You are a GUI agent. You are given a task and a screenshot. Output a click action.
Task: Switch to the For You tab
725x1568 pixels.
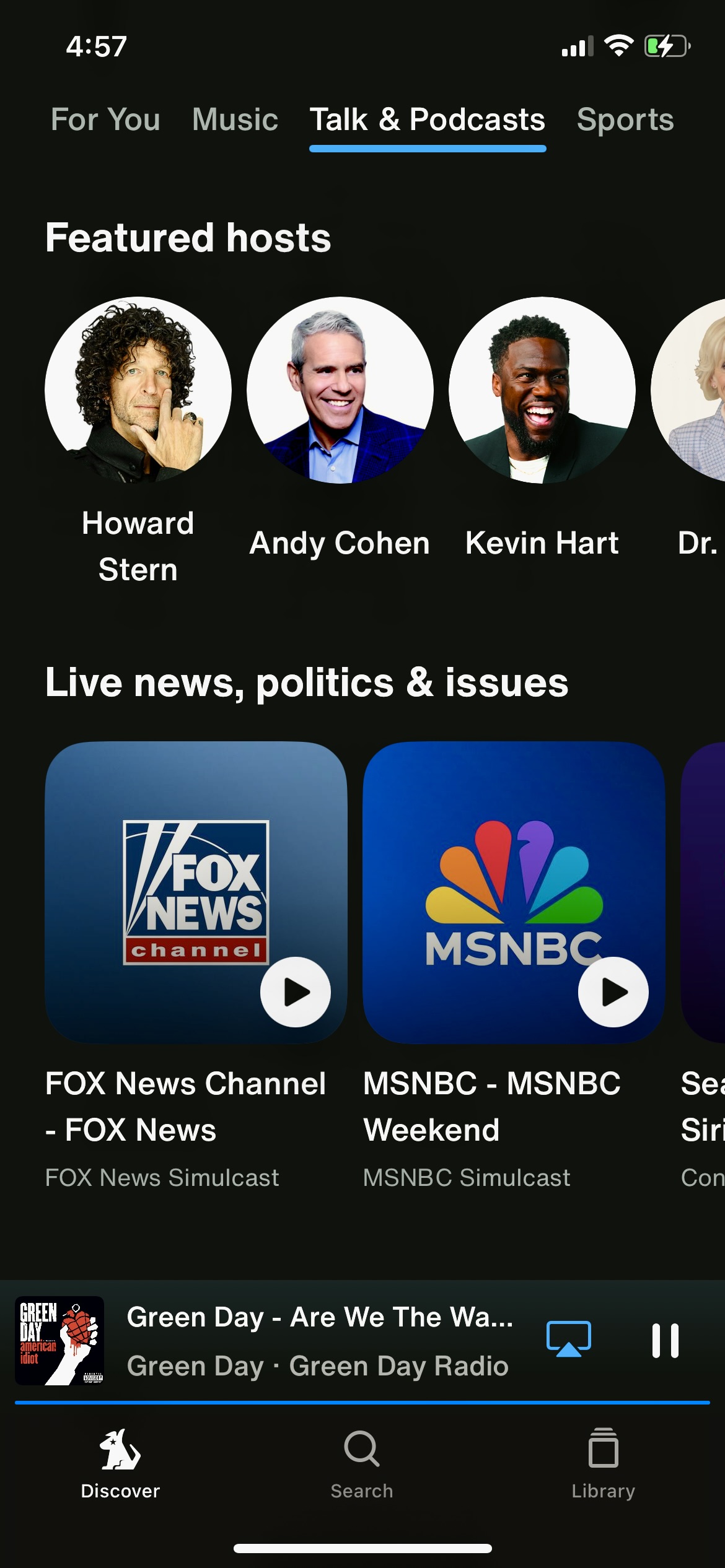(105, 120)
